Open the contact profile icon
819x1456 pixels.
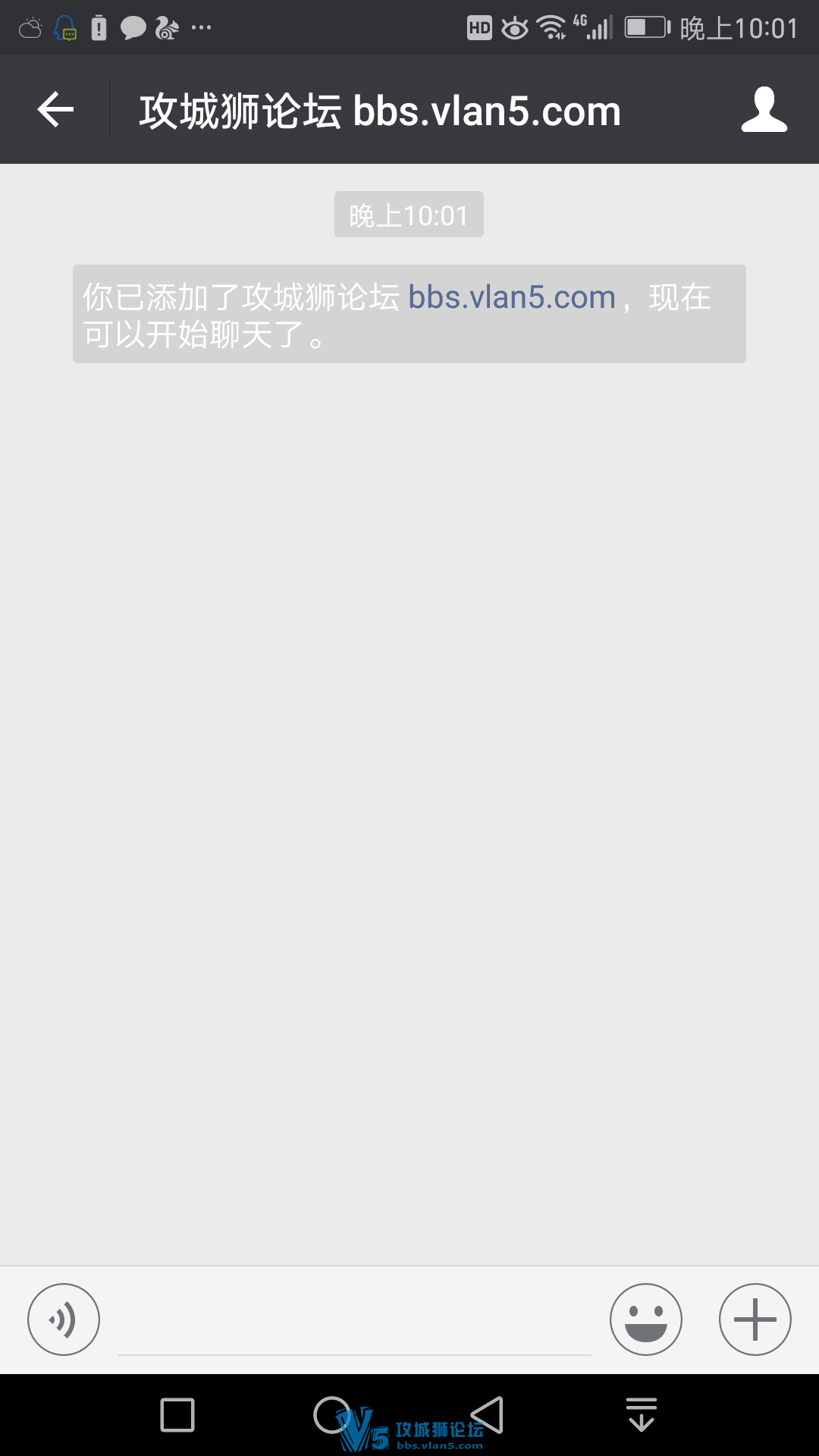click(764, 110)
